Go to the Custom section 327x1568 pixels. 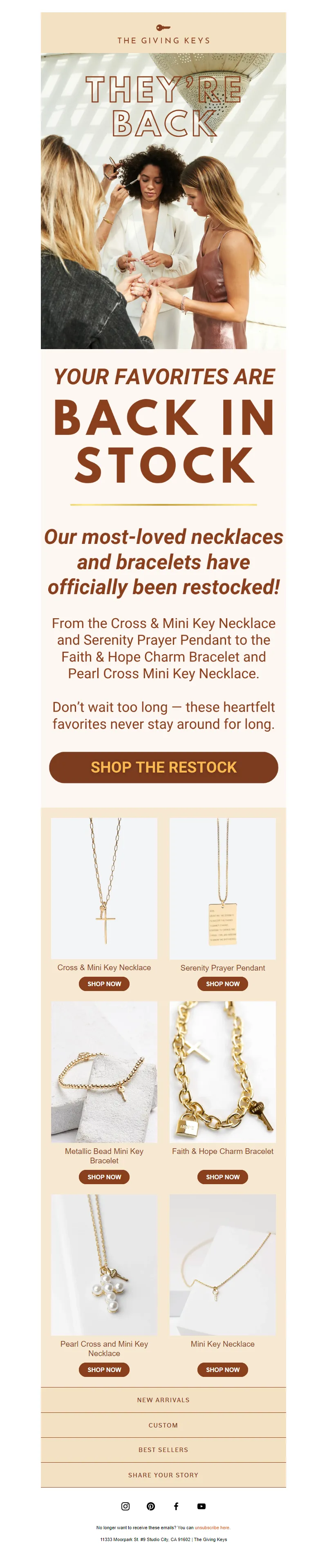pos(163,1425)
